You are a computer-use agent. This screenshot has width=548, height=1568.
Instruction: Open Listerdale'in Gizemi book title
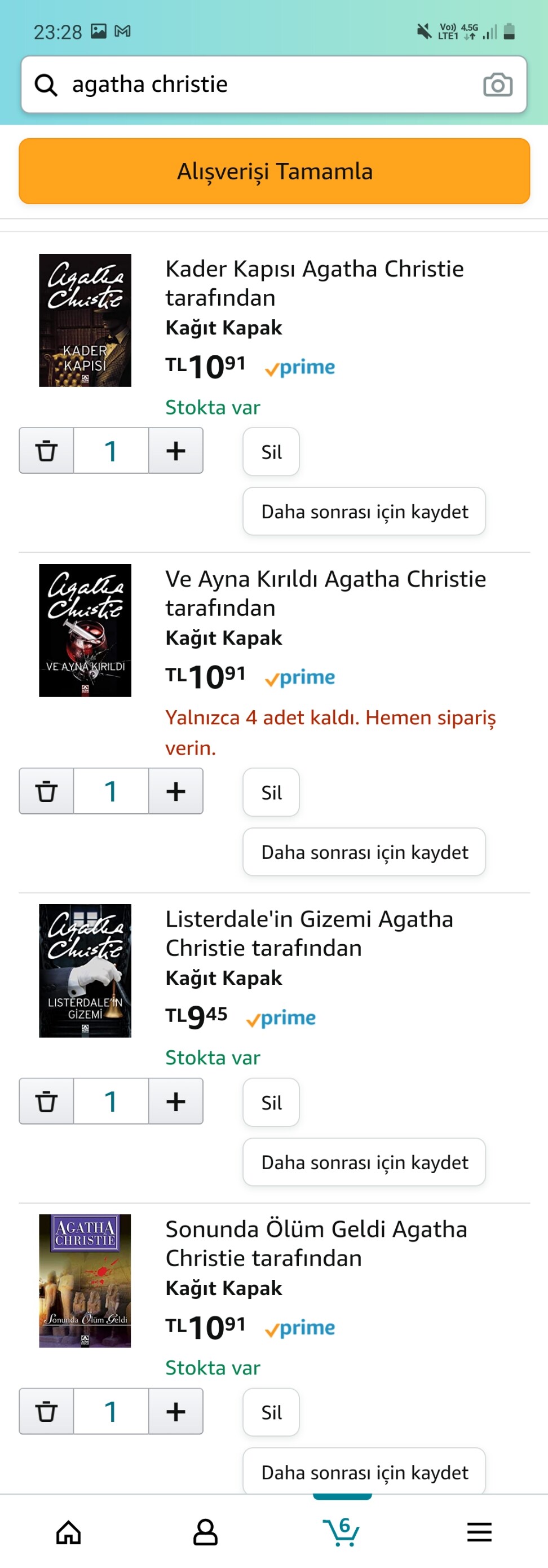(309, 933)
